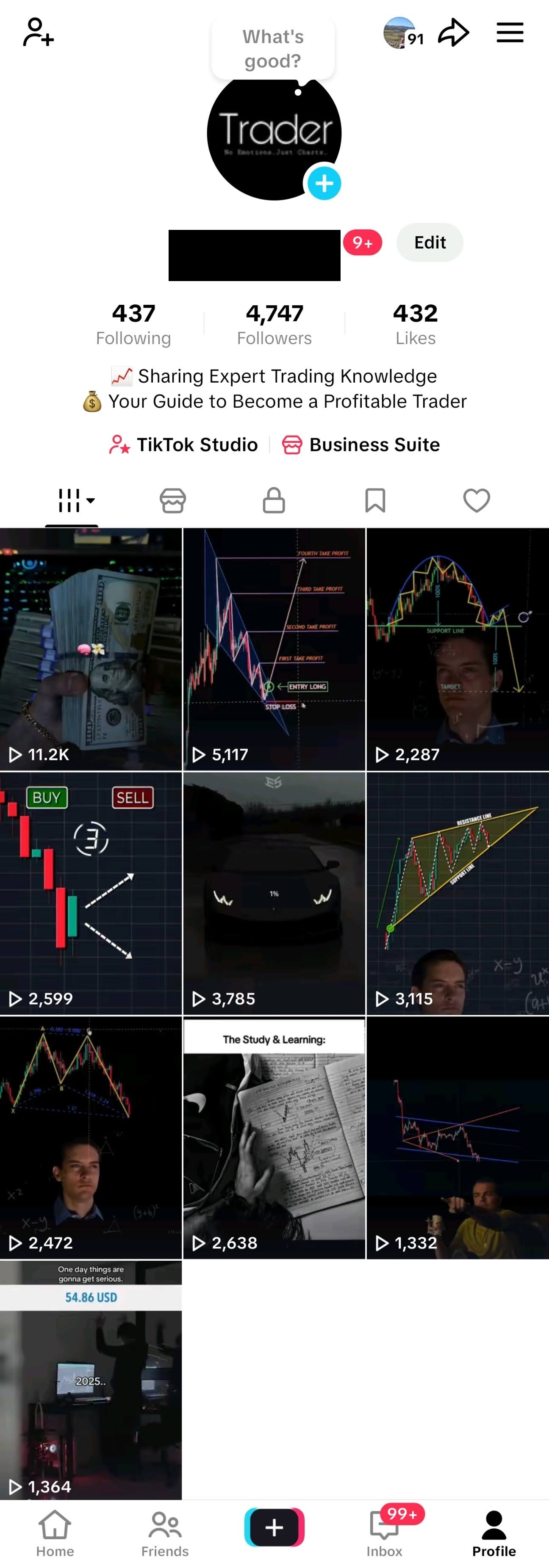Switch to the liked videos heart tab

pyautogui.click(x=477, y=500)
